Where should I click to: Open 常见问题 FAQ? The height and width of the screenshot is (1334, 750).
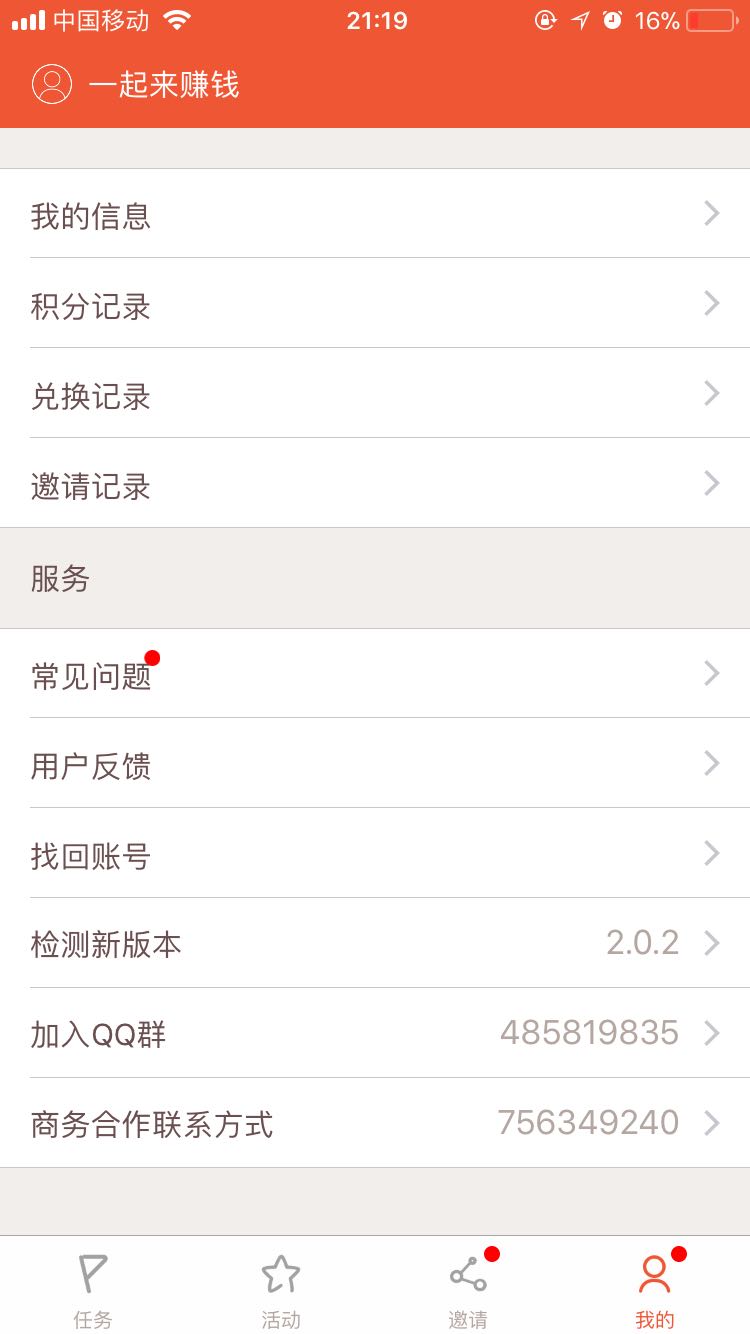(375, 673)
